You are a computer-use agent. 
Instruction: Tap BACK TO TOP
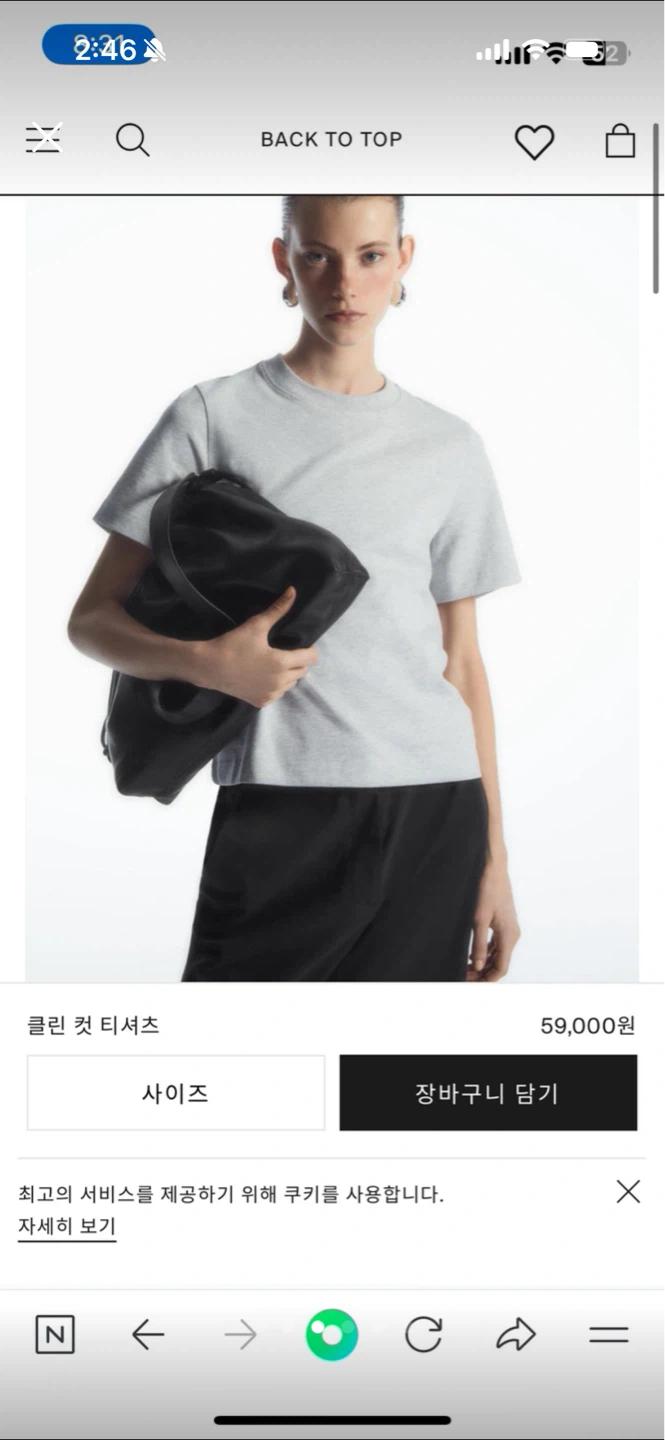tap(331, 140)
